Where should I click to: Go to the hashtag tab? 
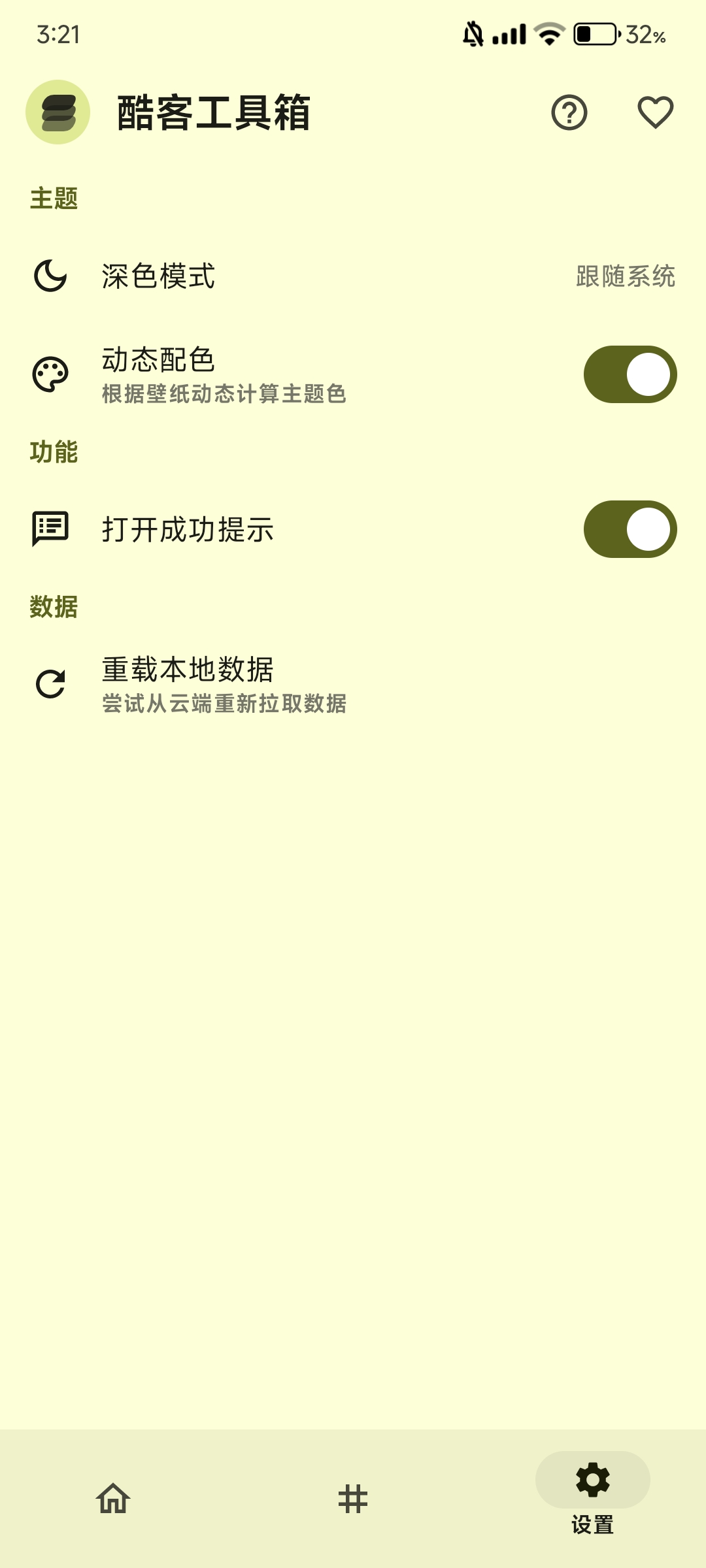353,1498
